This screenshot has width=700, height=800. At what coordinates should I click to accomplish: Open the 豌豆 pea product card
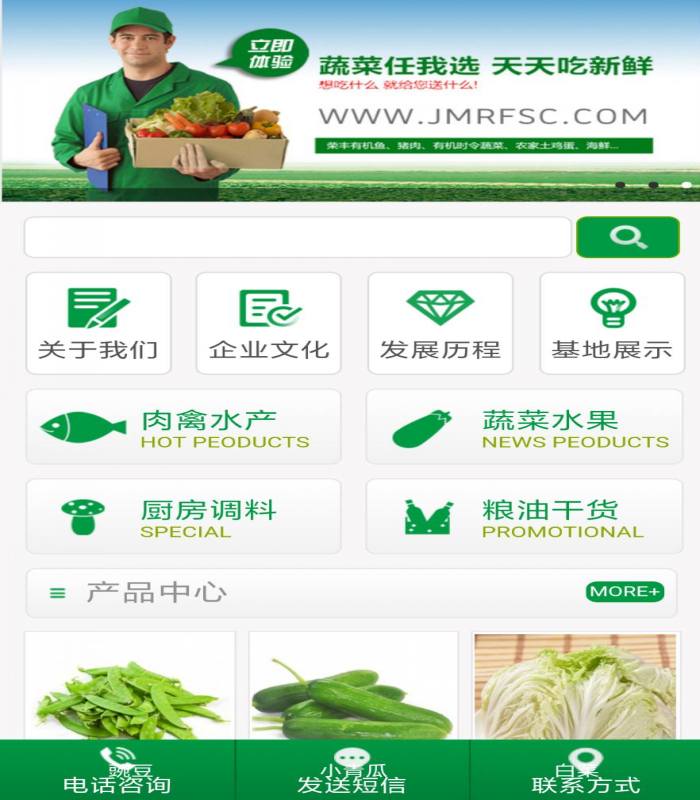[x=129, y=688]
